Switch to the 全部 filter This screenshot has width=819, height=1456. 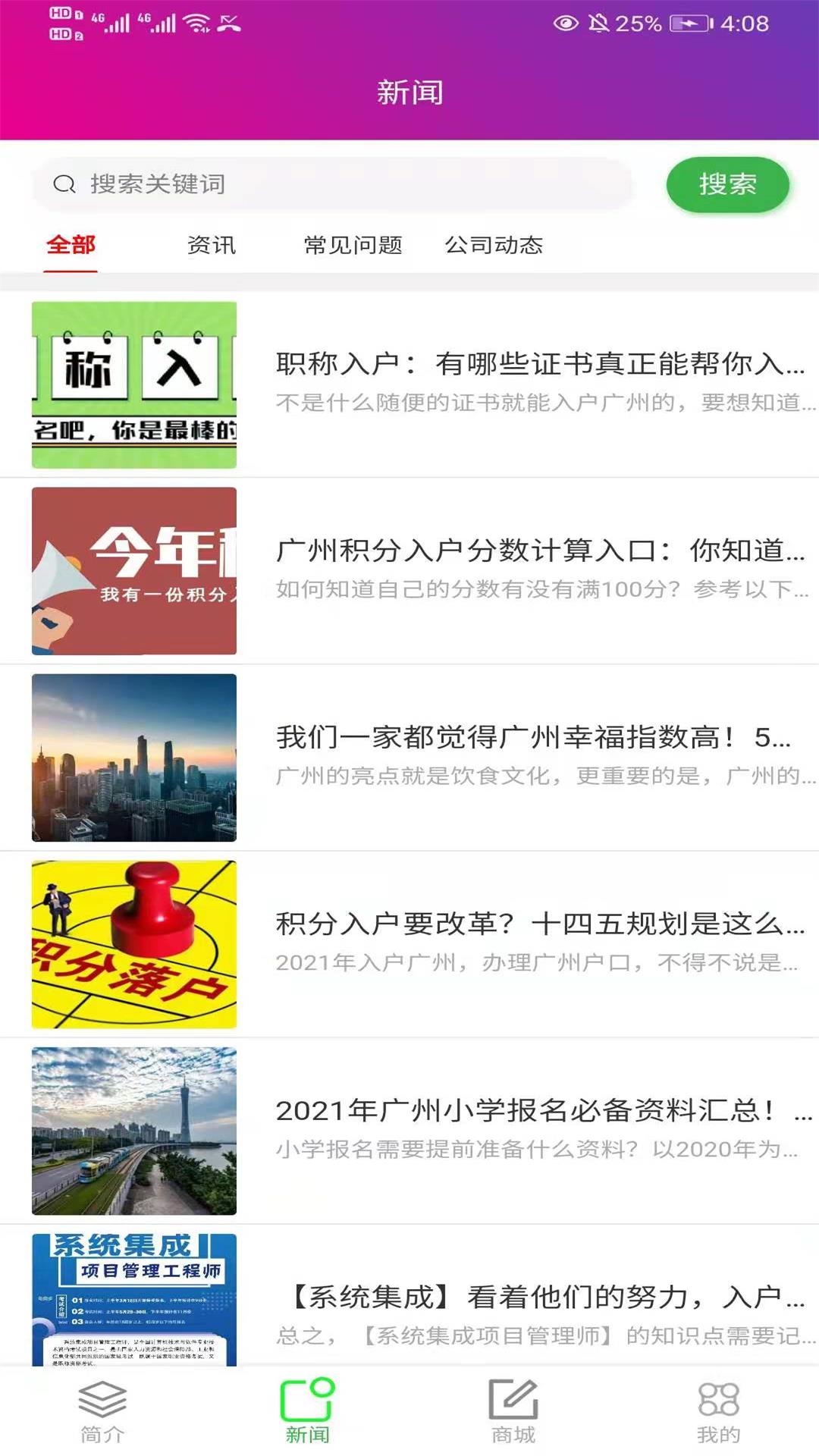71,244
